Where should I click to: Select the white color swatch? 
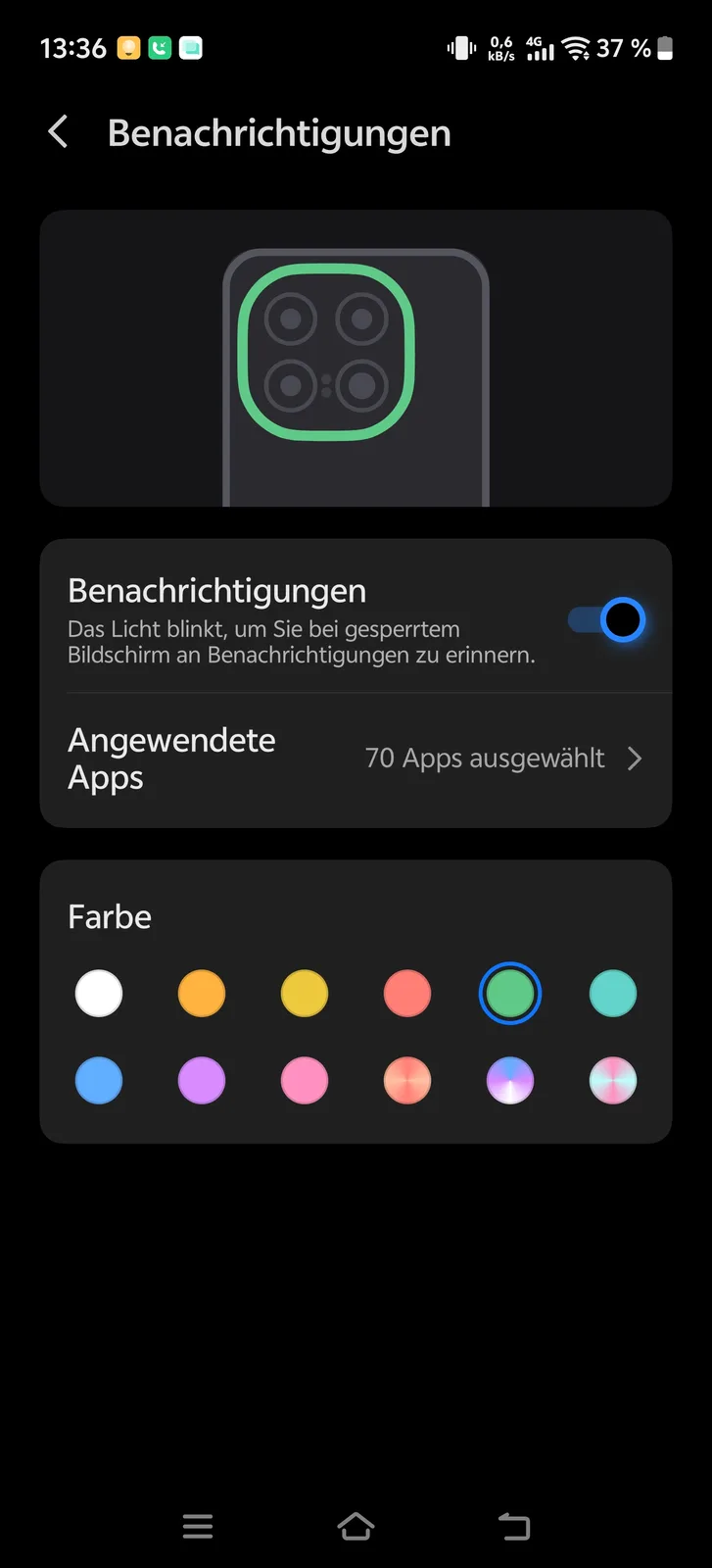pyautogui.click(x=99, y=994)
